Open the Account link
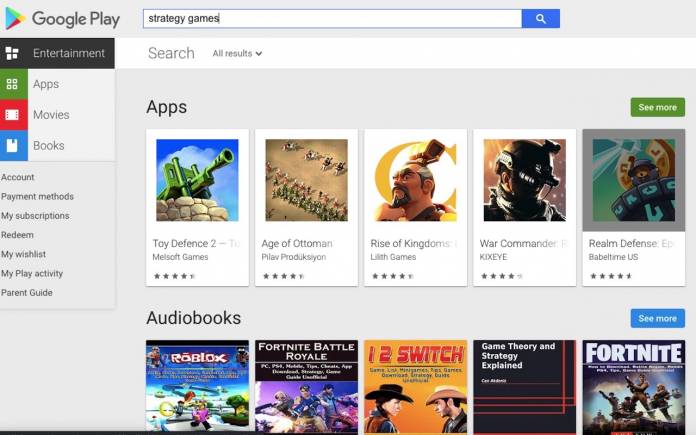The image size is (696, 435). pyautogui.click(x=18, y=177)
